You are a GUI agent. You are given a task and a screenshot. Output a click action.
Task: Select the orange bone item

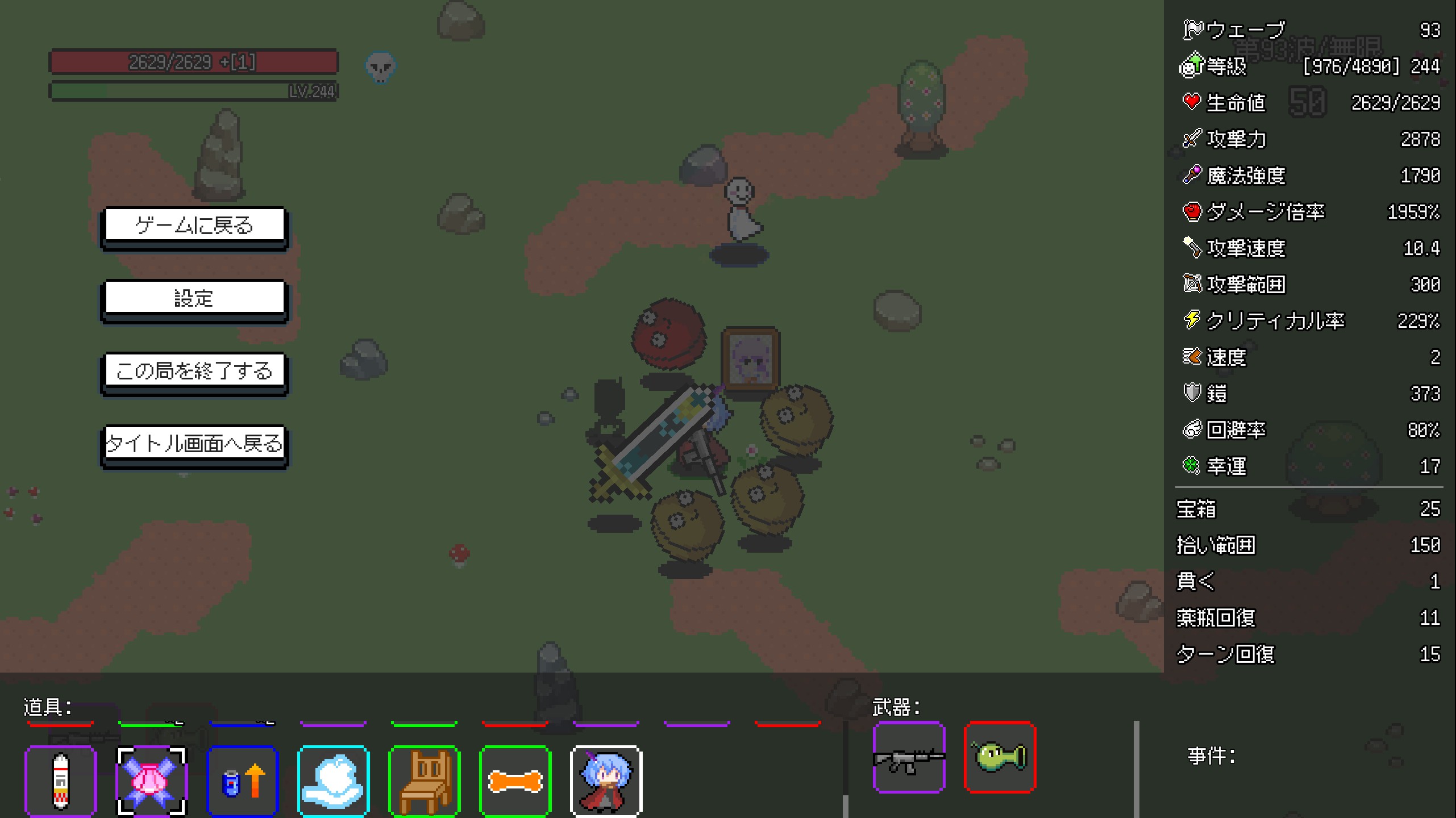[x=515, y=782]
